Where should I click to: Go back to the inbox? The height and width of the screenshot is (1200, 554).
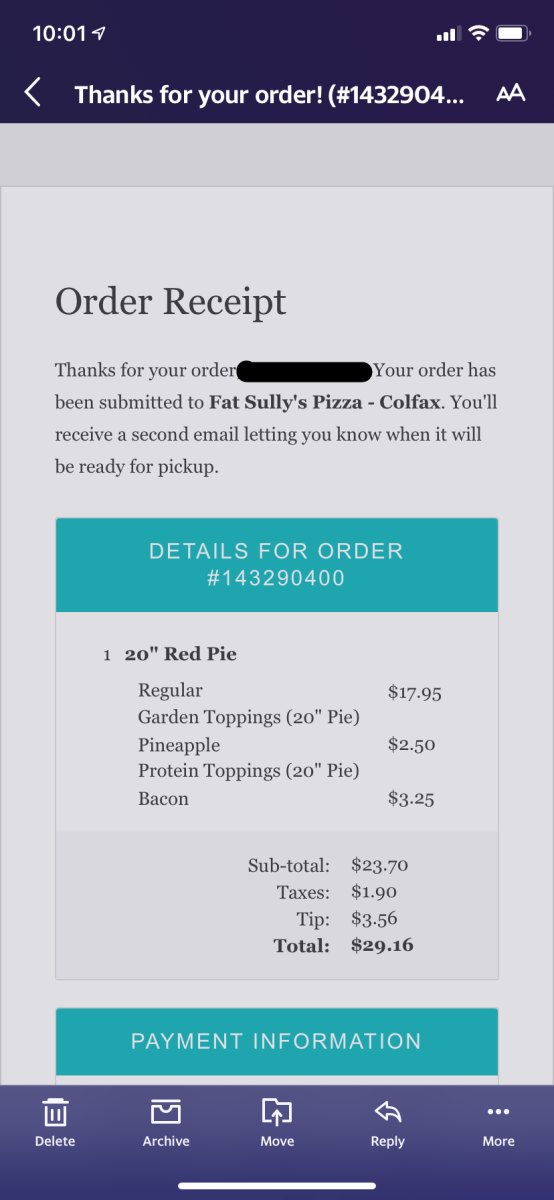pos(33,94)
